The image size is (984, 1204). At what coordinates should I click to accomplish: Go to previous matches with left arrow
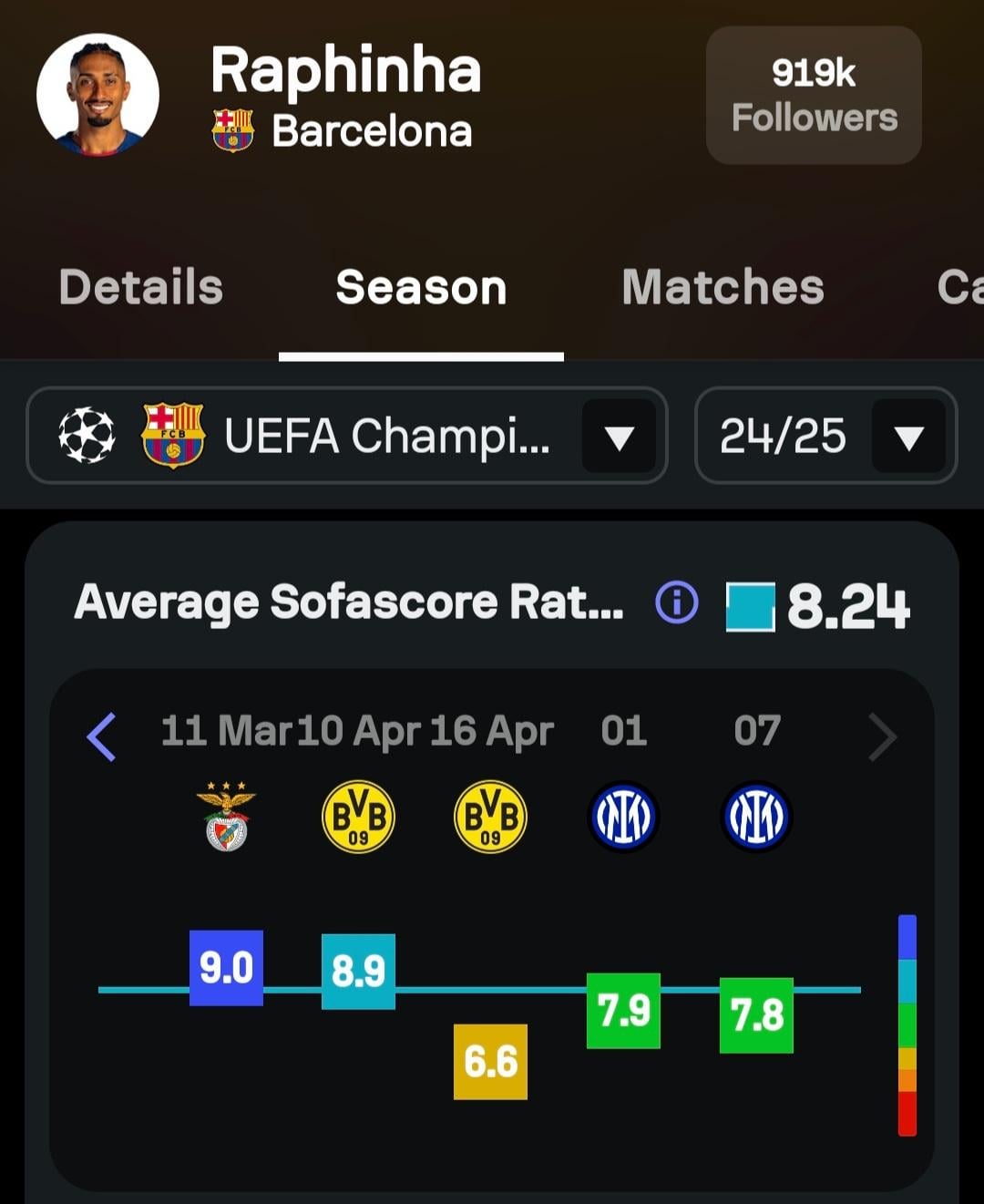(102, 736)
